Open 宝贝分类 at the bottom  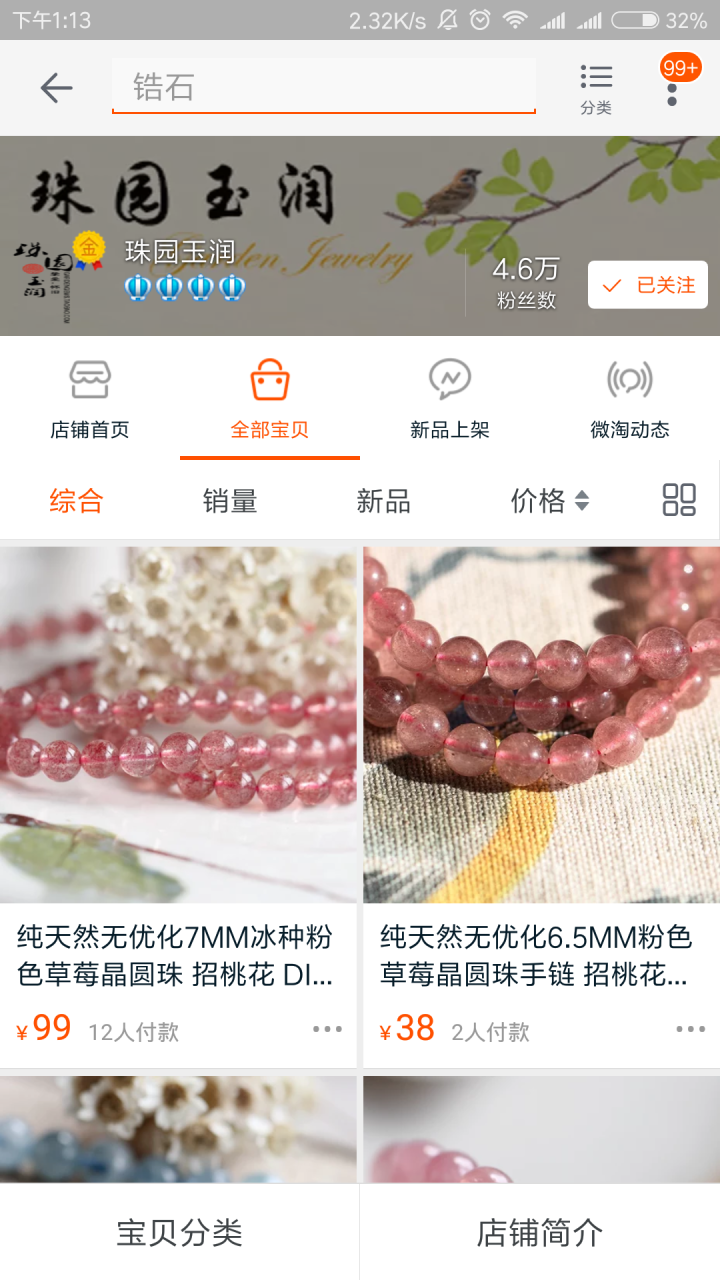coord(180,1233)
